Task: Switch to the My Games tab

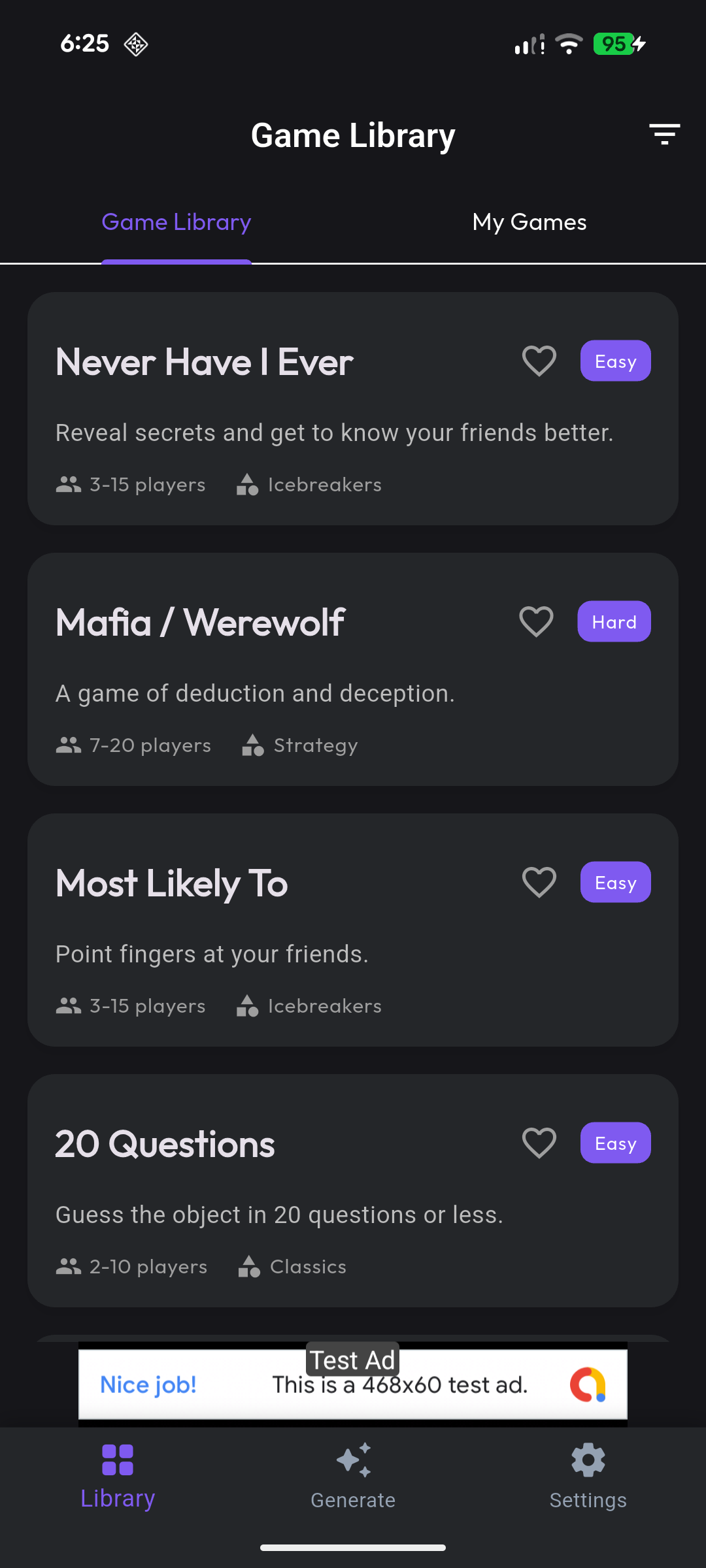Action: tap(529, 222)
